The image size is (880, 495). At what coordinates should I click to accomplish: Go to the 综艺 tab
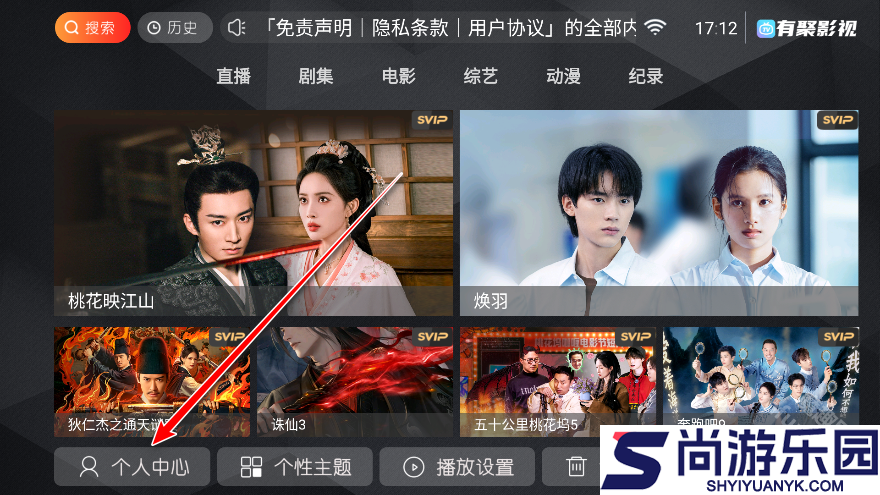(x=480, y=76)
